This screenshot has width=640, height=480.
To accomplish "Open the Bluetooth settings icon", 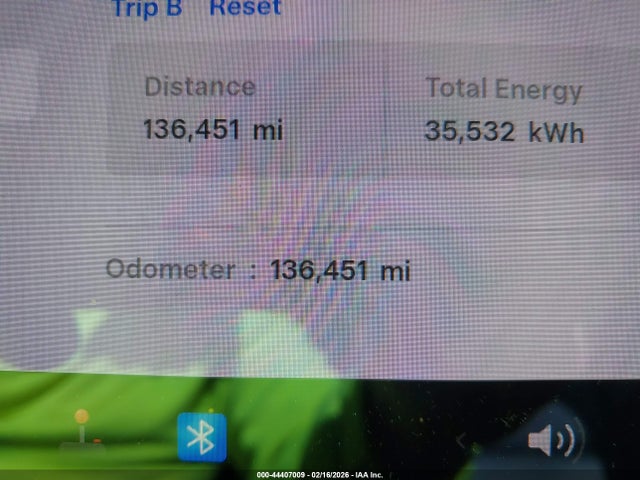I will [x=202, y=437].
